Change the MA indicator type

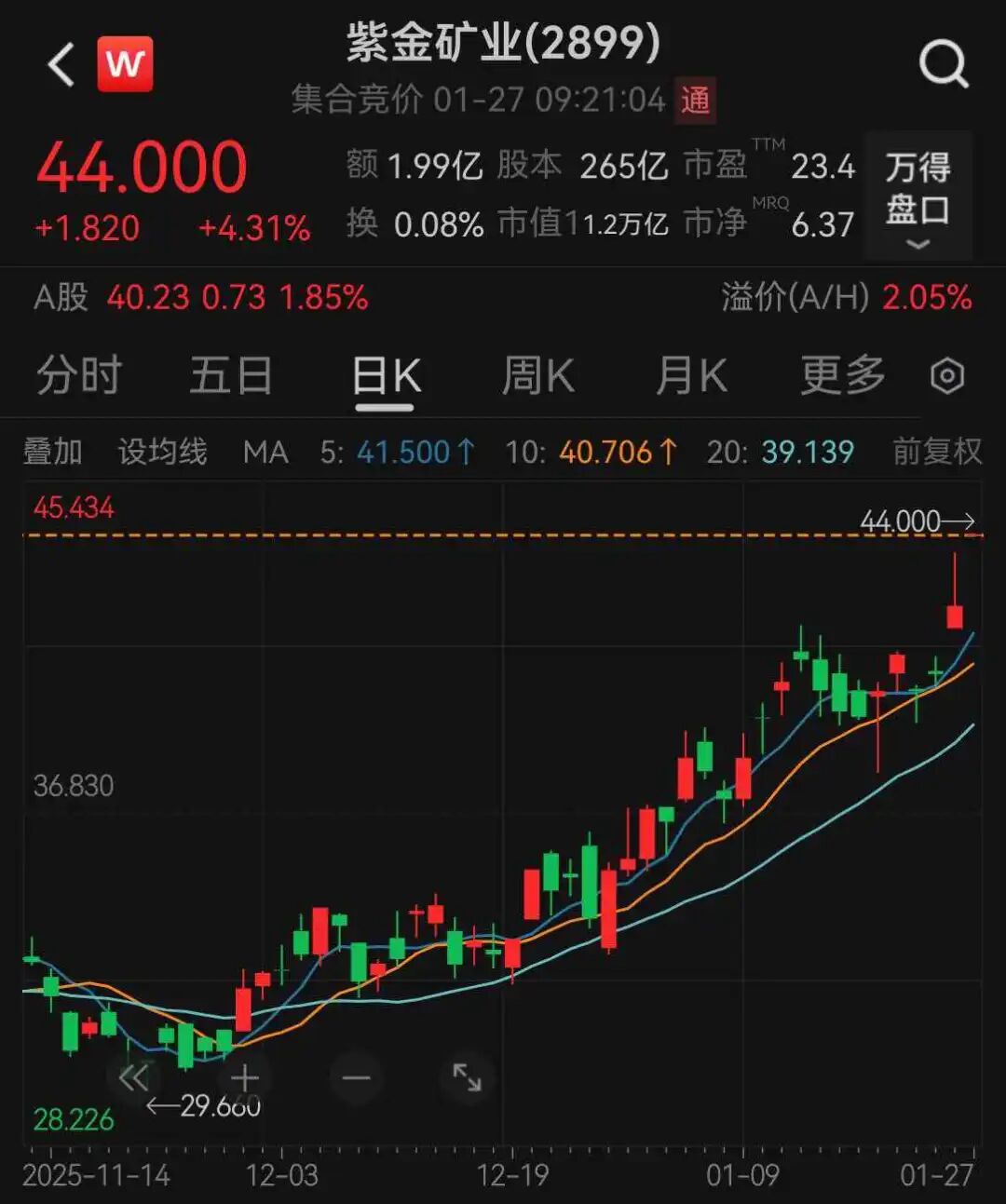click(265, 453)
